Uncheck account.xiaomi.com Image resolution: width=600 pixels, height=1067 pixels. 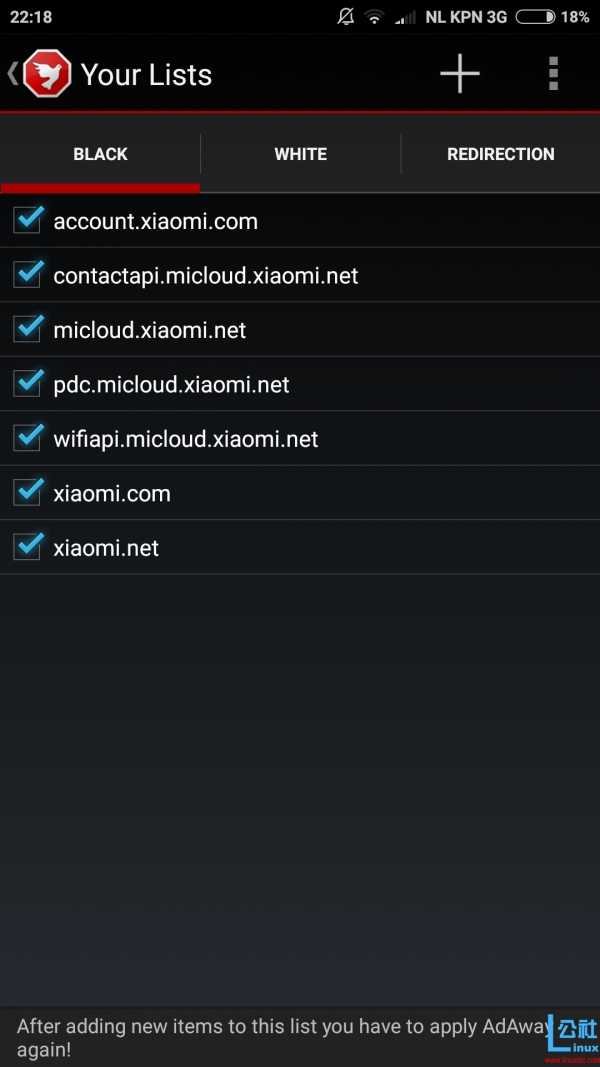click(27, 220)
